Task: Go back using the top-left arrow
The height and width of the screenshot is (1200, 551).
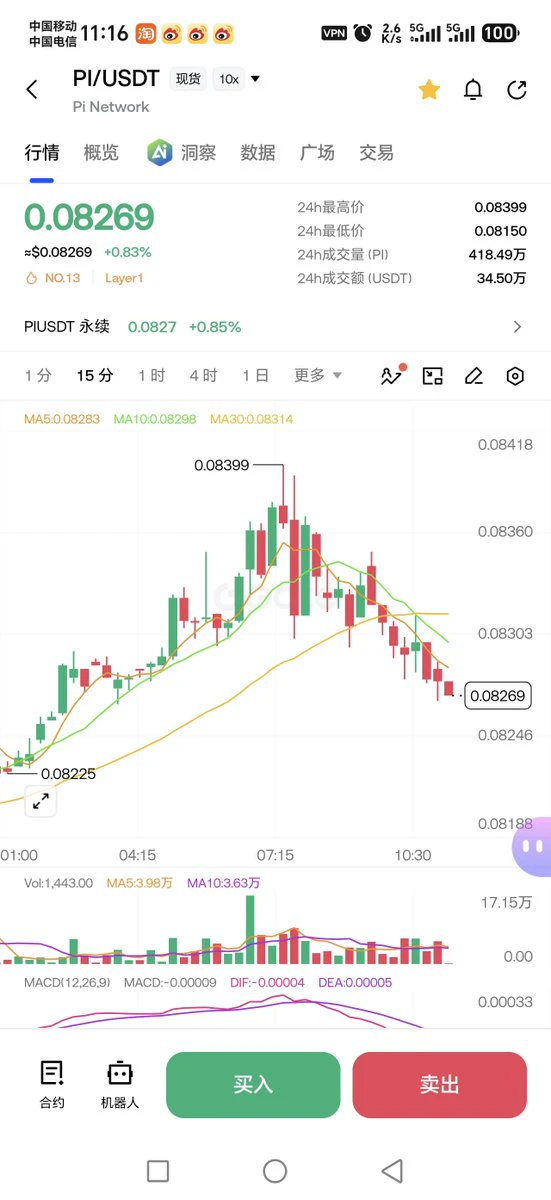Action: tap(32, 90)
